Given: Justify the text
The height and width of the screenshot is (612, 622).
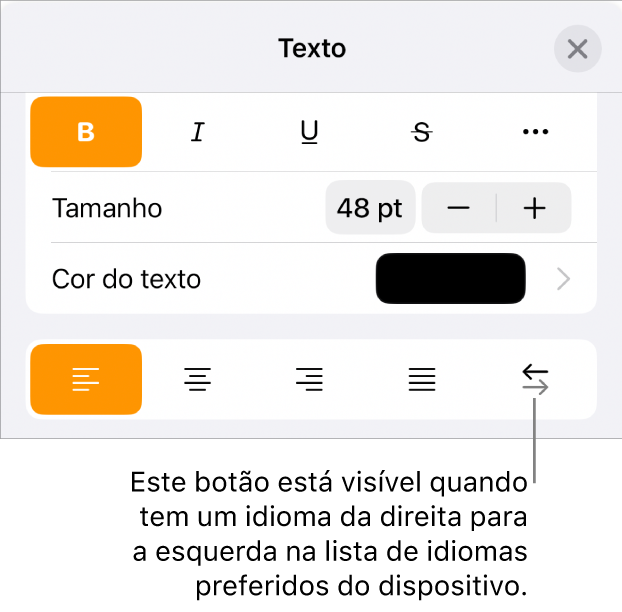Looking at the screenshot, I should tap(422, 379).
